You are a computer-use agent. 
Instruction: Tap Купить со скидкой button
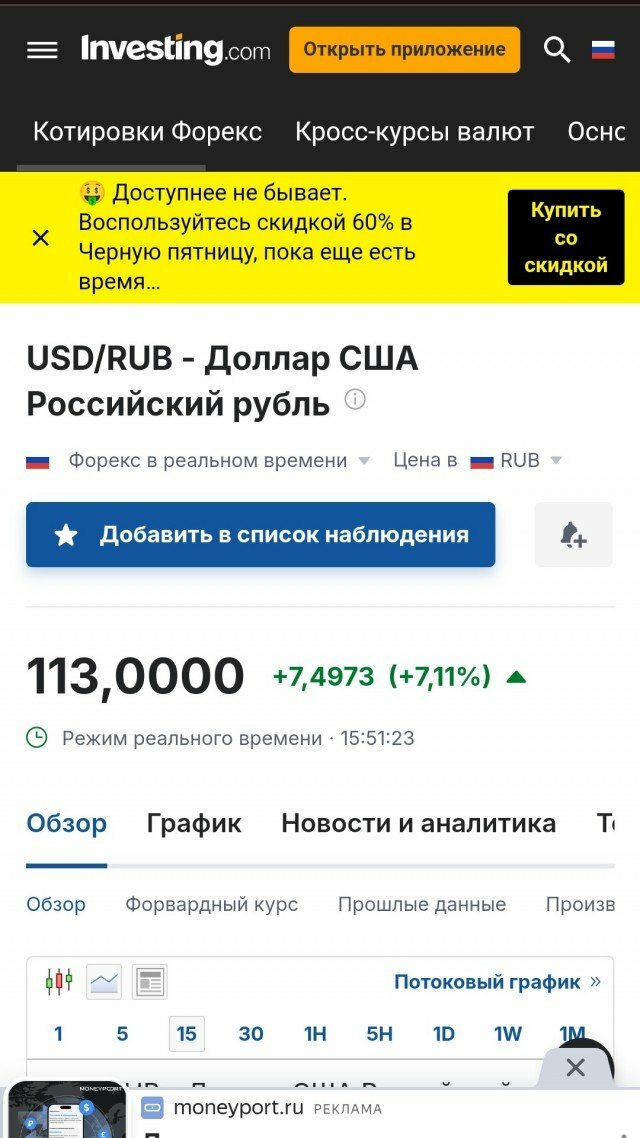(566, 237)
